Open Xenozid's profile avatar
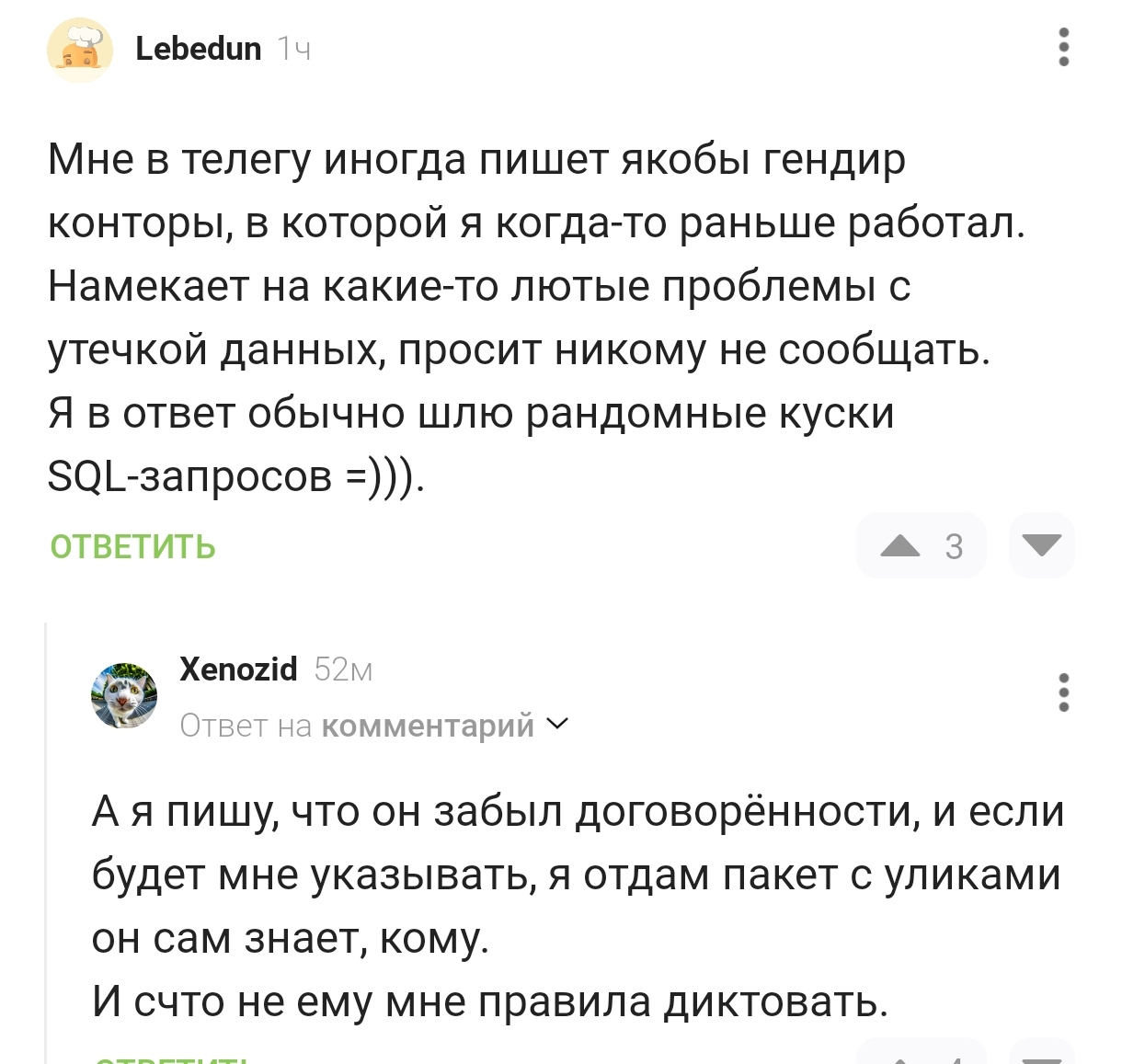 (x=123, y=696)
